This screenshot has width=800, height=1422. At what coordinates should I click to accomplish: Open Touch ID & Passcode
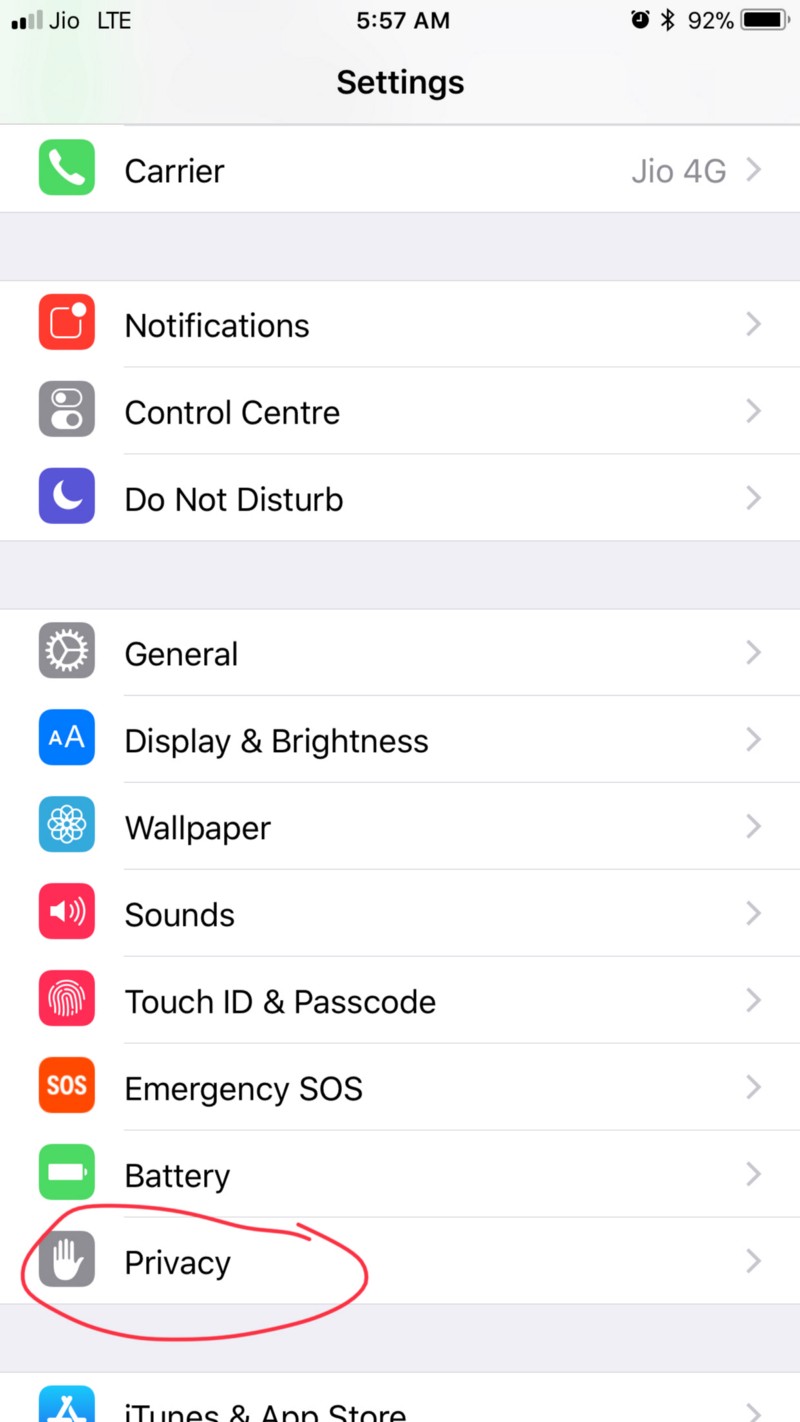click(400, 1001)
